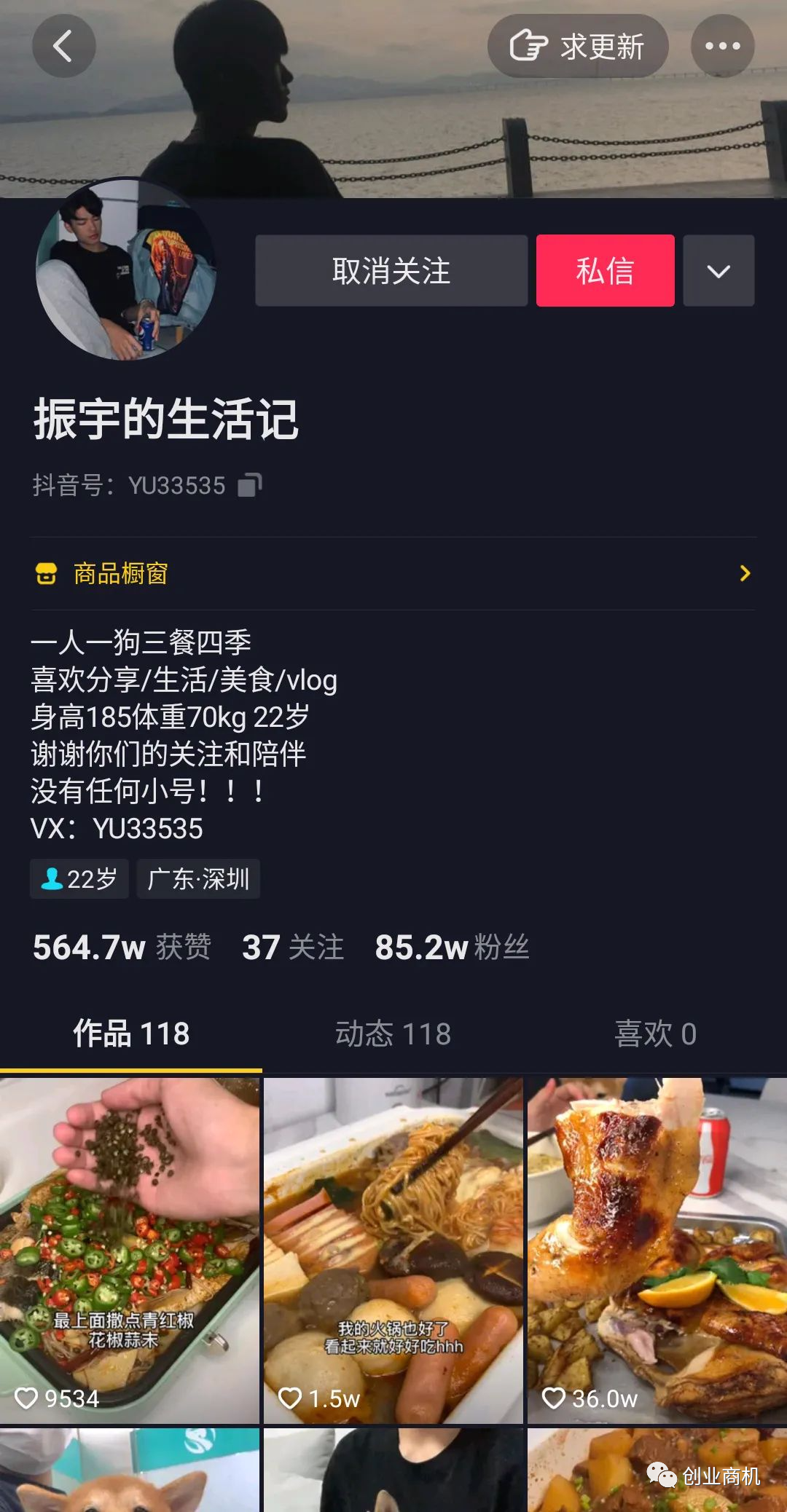Play the roast chicken video with 36.0w likes
This screenshot has width=787, height=1512.
[657, 1250]
